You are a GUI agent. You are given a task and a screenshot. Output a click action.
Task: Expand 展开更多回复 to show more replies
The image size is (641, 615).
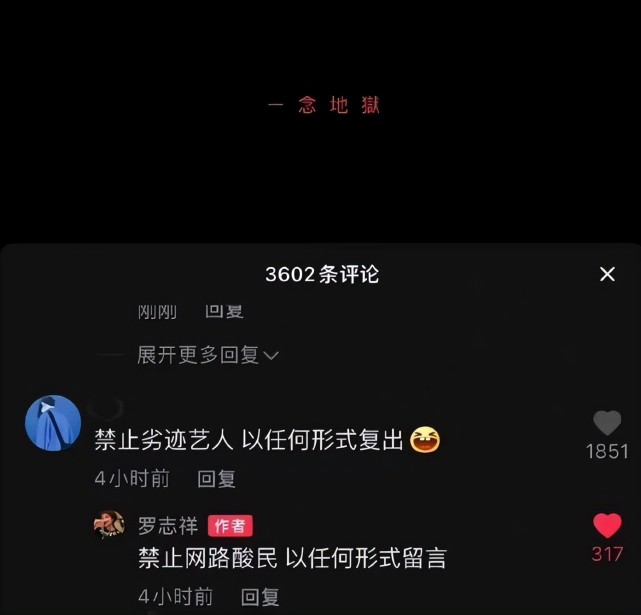tap(208, 355)
